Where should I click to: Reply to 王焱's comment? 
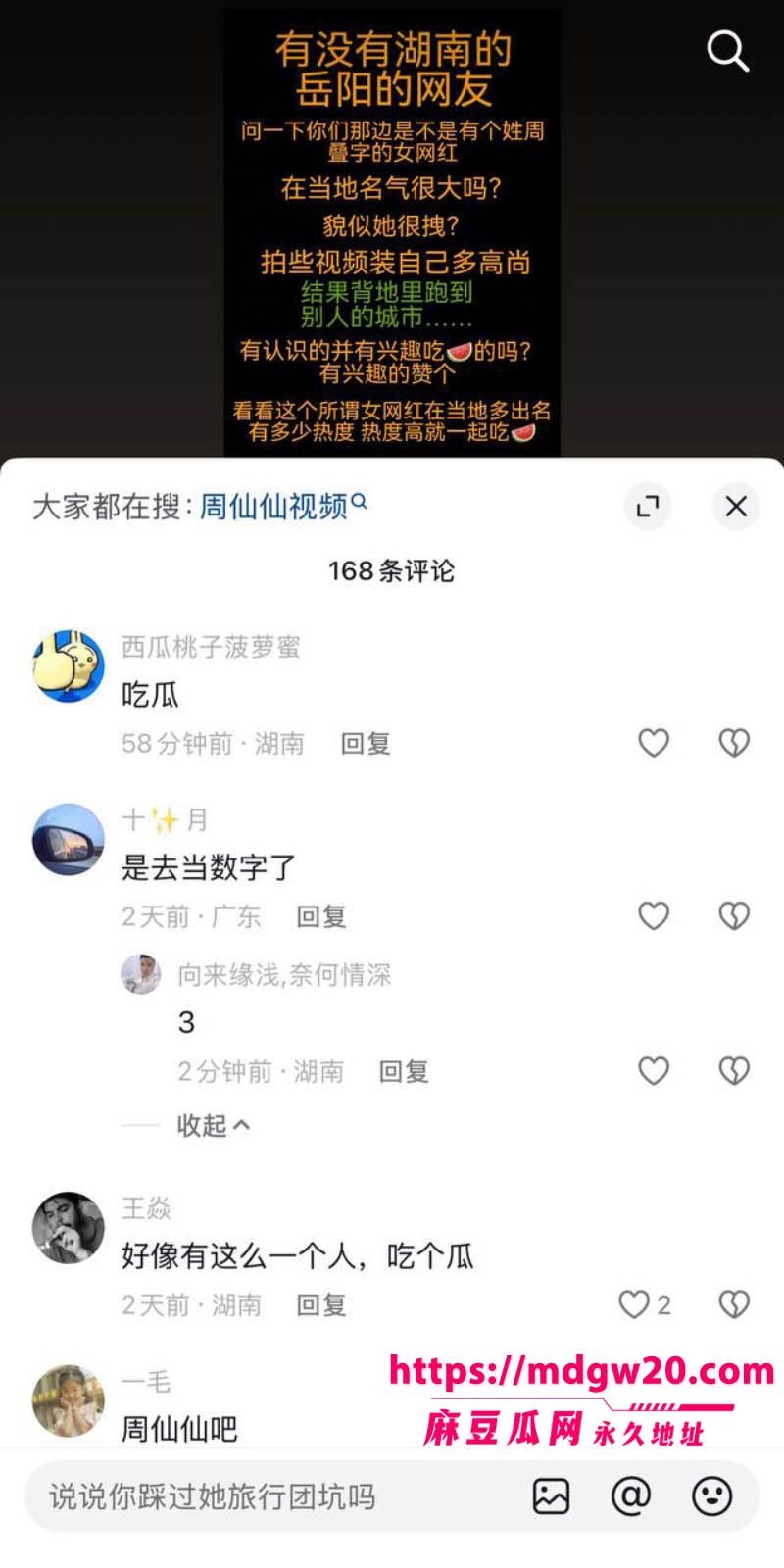pyautogui.click(x=321, y=1304)
